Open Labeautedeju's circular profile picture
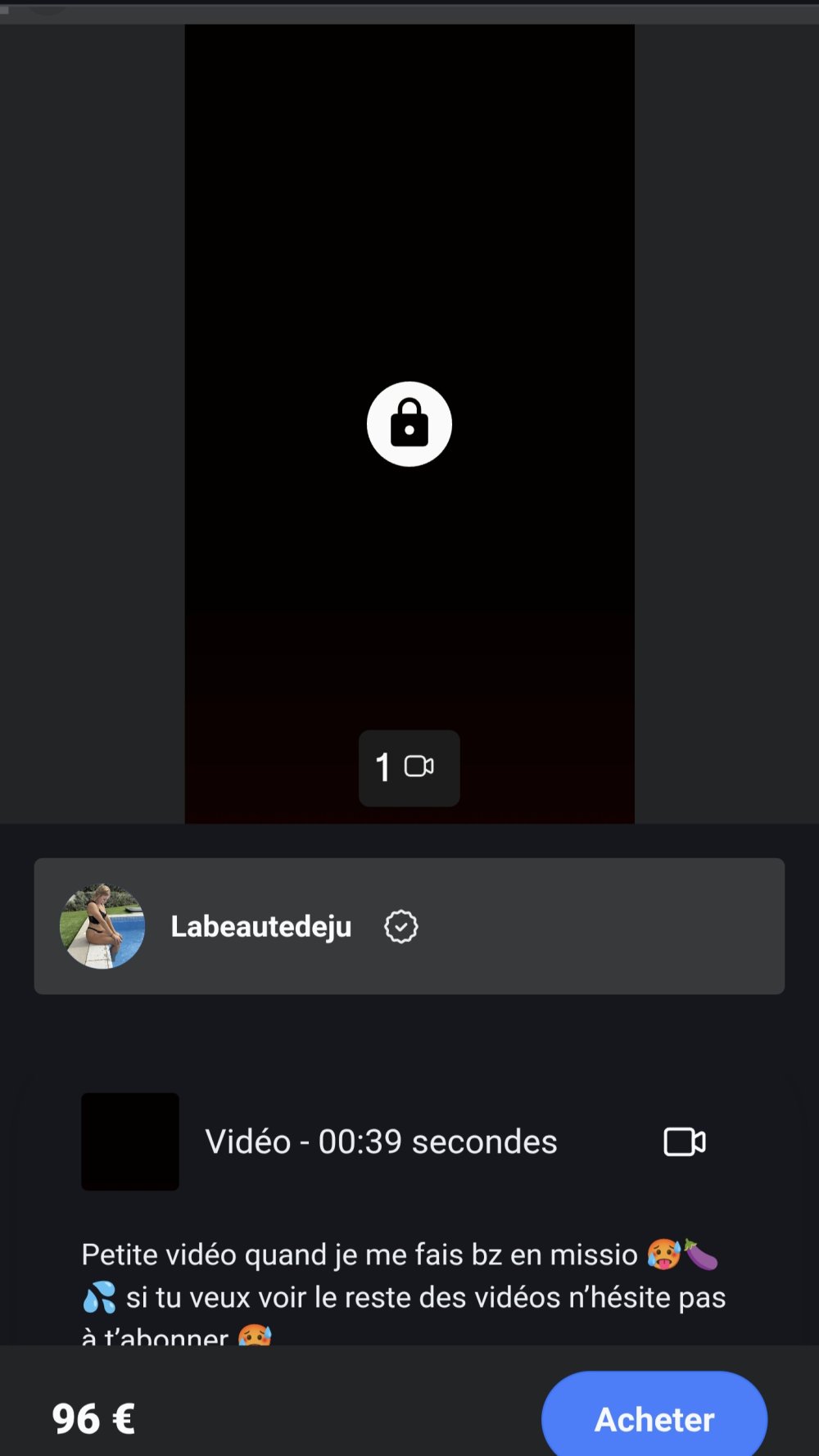Viewport: 819px width, 1456px height. tap(102, 926)
